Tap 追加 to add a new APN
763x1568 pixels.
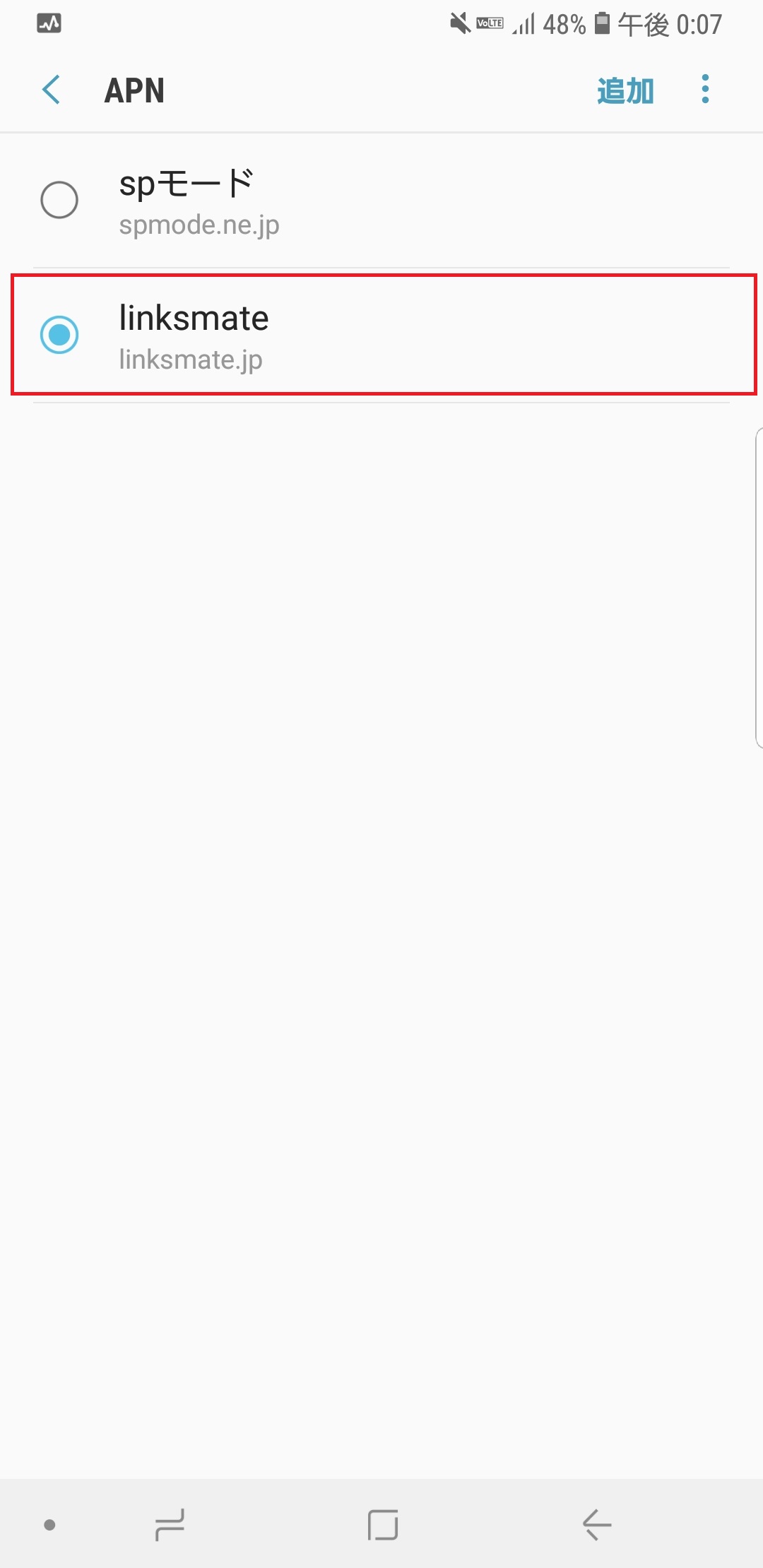coord(625,91)
